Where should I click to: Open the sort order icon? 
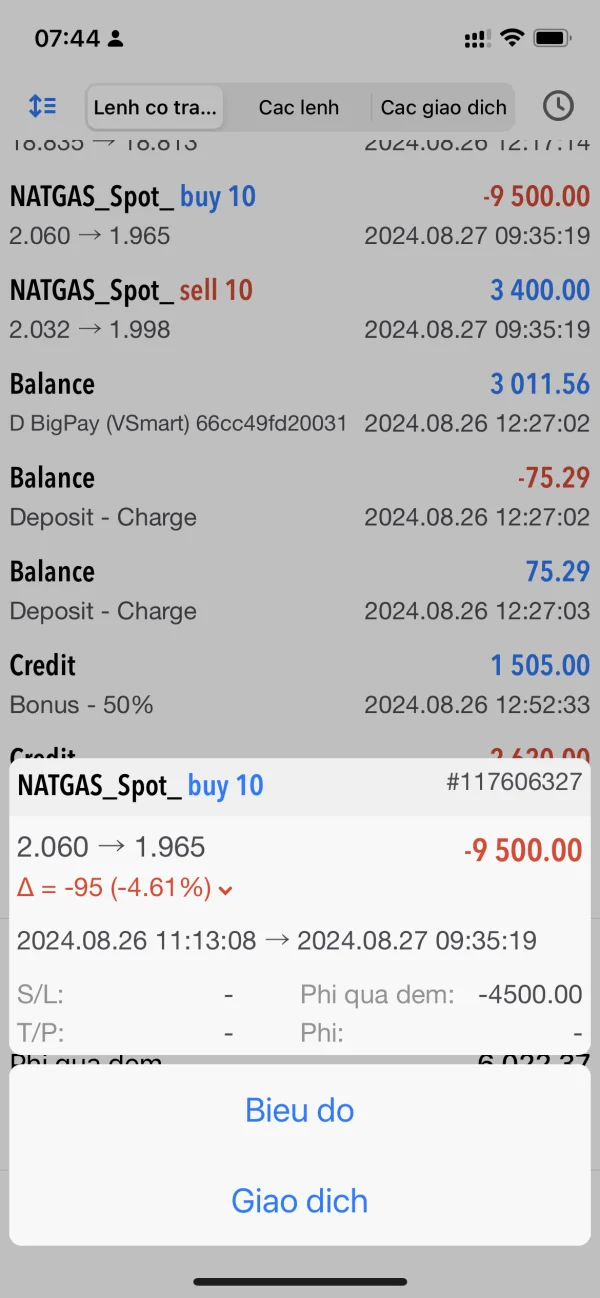click(42, 106)
